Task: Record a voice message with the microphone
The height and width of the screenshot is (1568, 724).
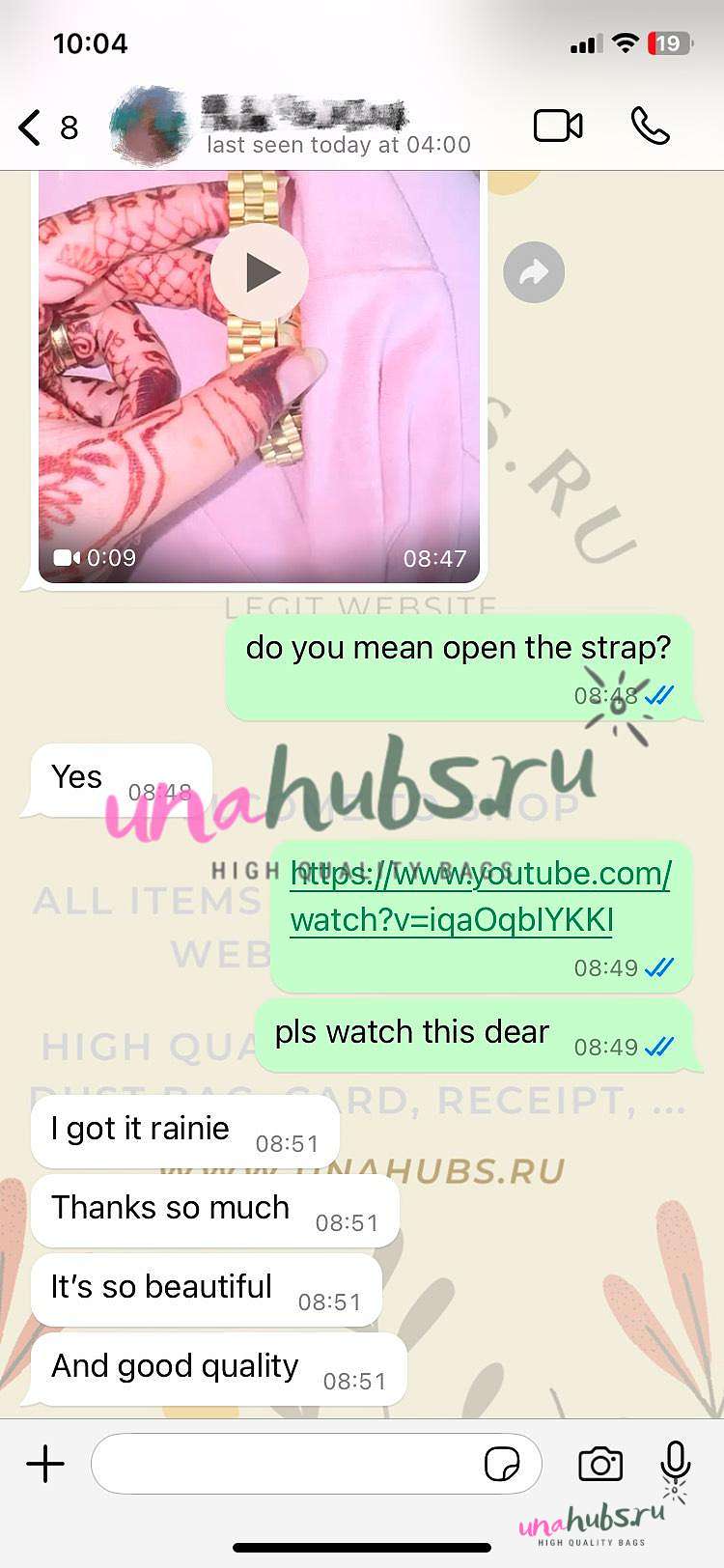Action: [676, 1462]
